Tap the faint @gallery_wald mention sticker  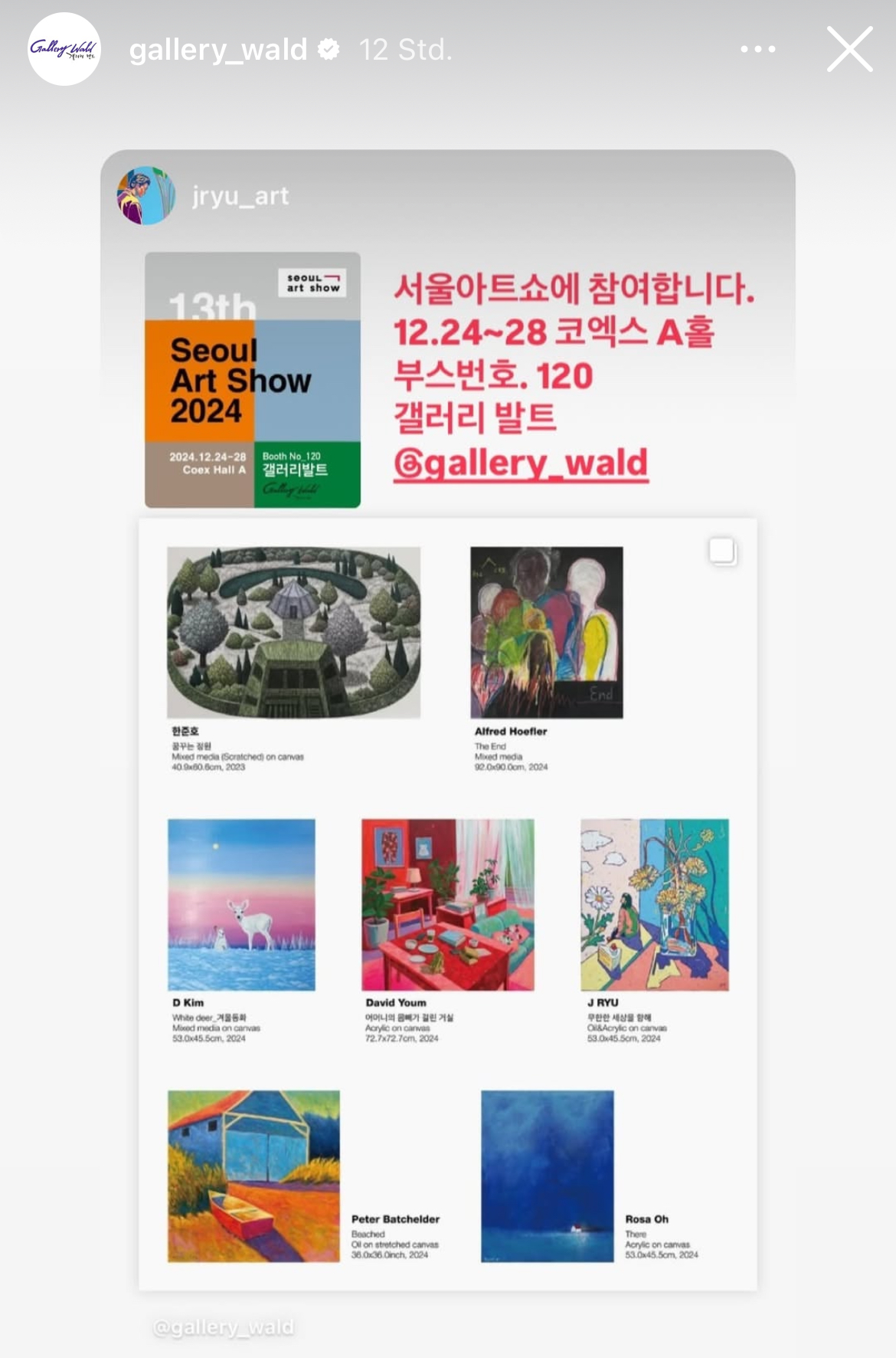(224, 1327)
